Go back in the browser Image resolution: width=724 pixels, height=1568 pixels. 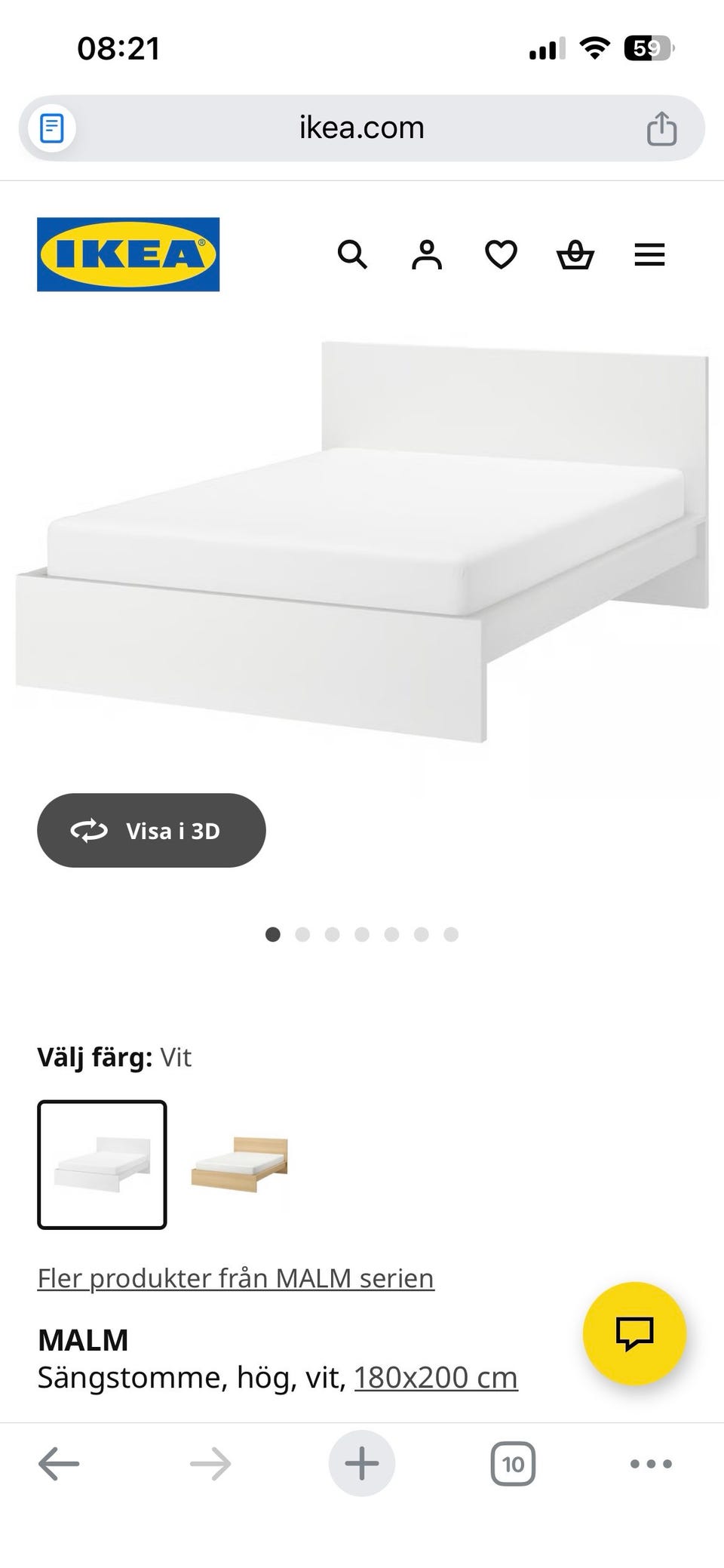tap(59, 1464)
